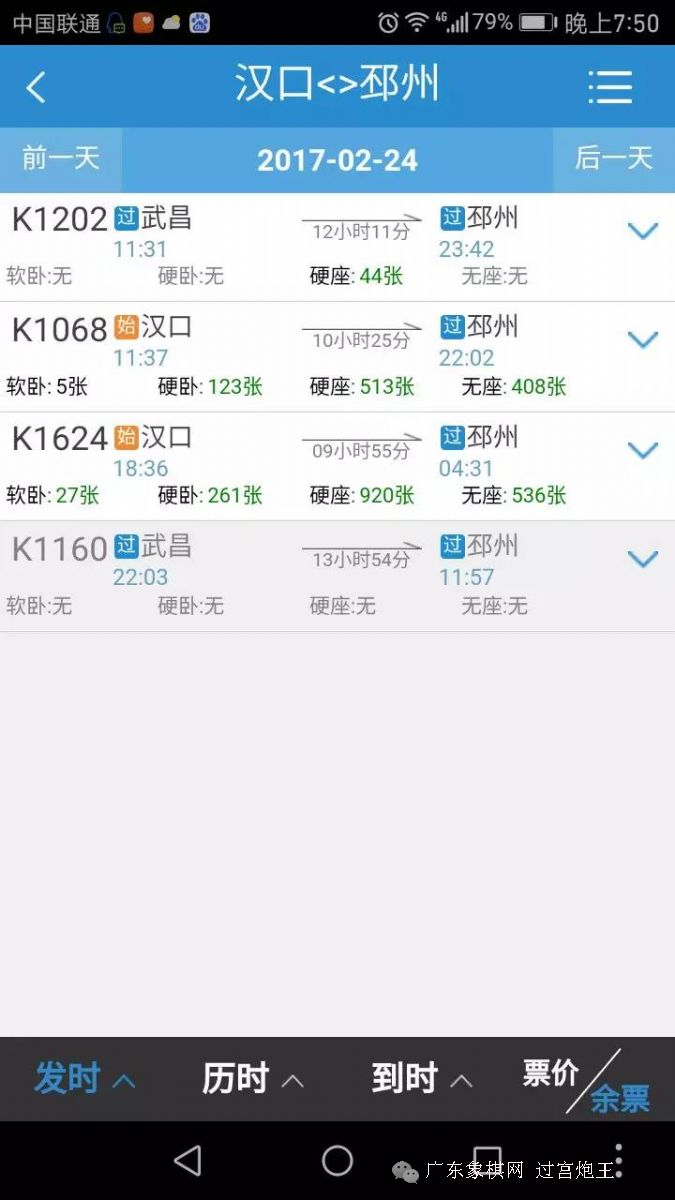Open the date picker showing 2017-02-24
Viewport: 675px width, 1200px height.
337,160
